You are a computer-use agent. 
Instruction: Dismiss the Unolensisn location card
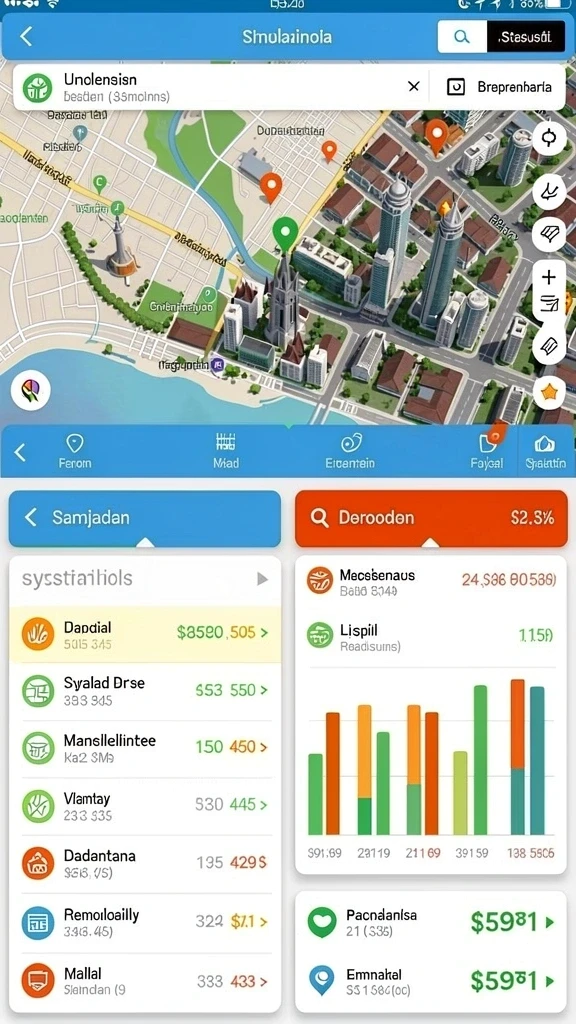click(413, 86)
